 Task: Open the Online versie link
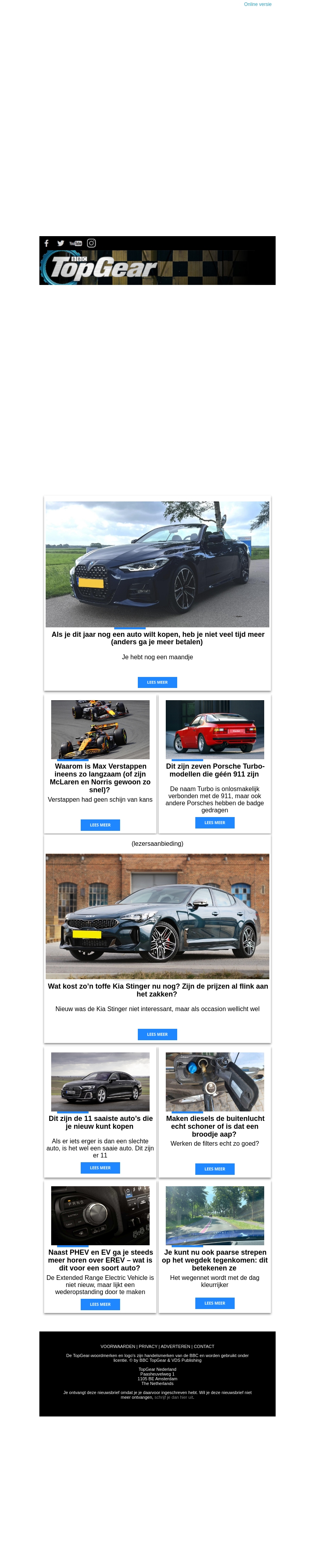pos(257,4)
